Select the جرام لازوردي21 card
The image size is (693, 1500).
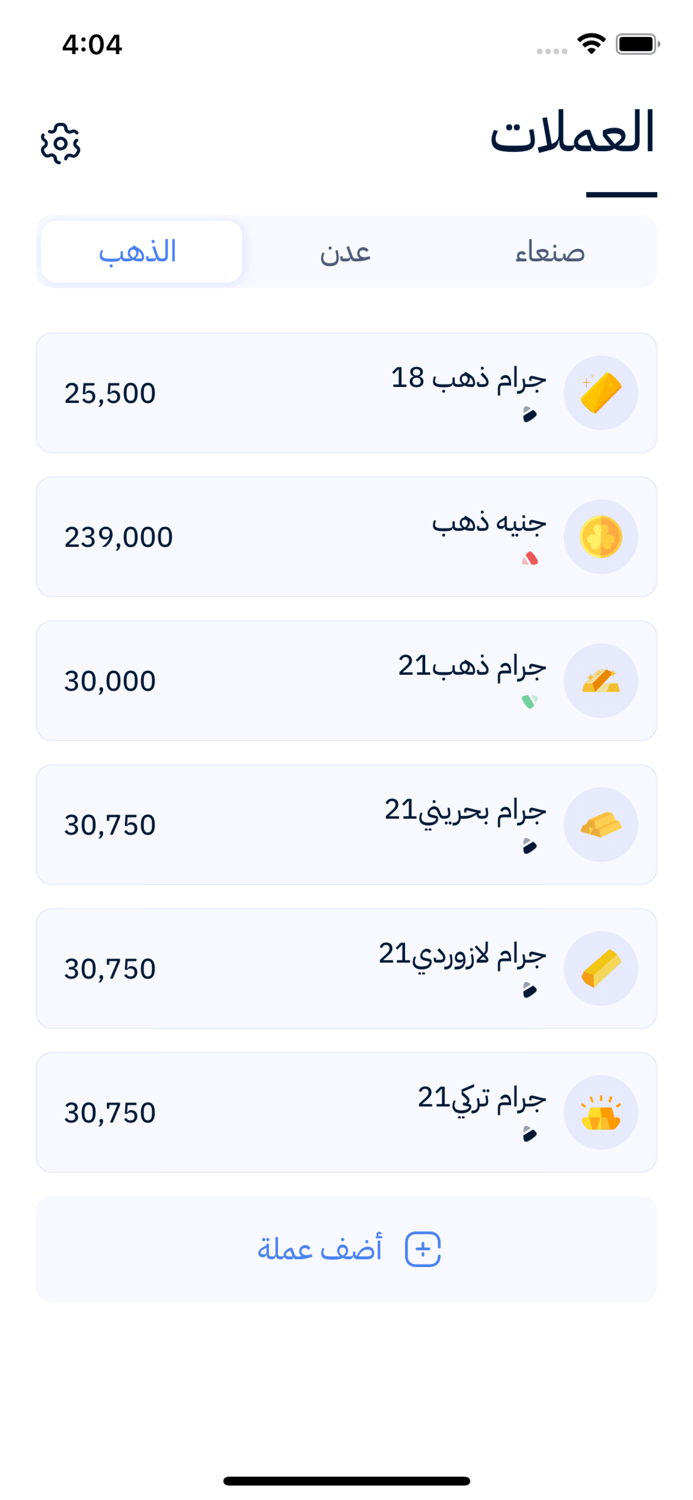346,969
